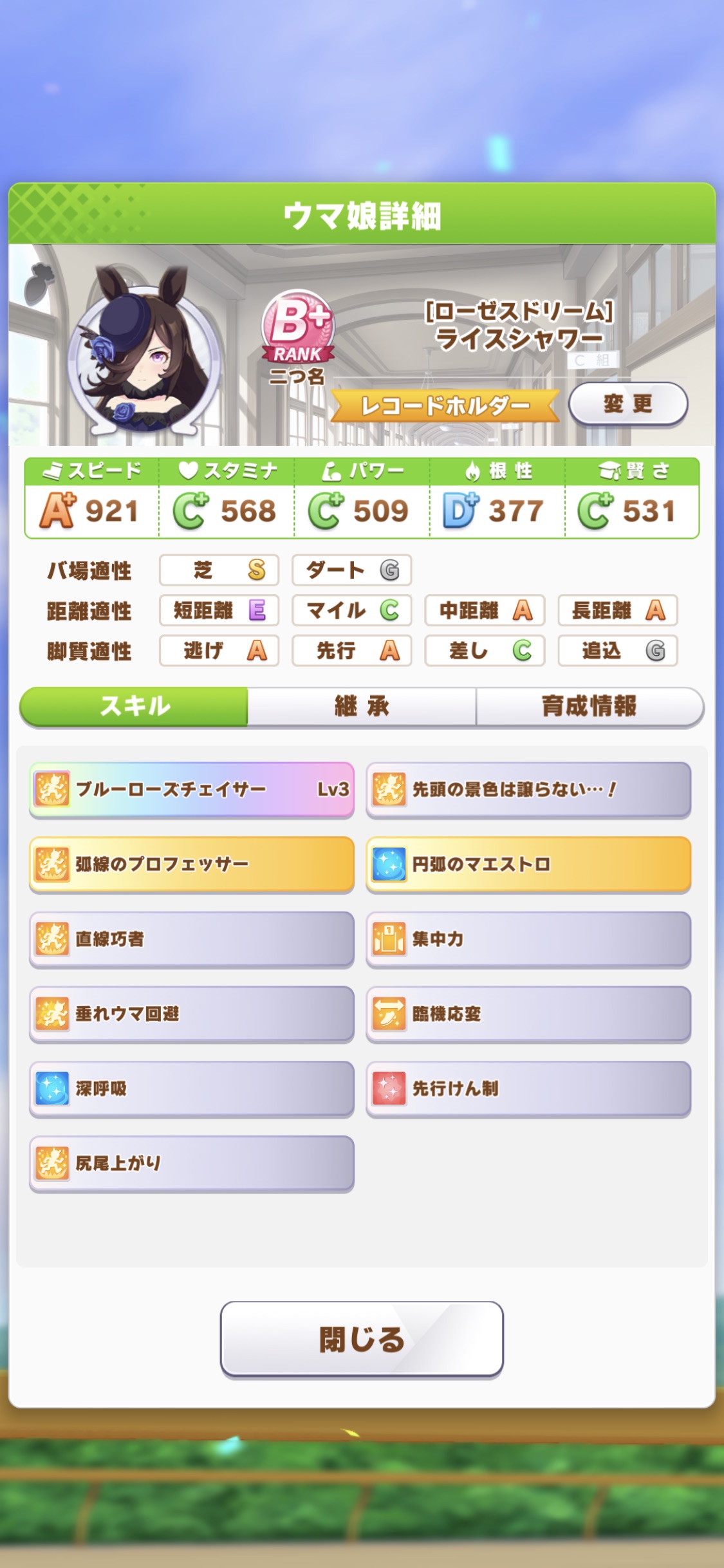The height and width of the screenshot is (1568, 724).
Task: Switch to the 継承 tab
Action: [362, 707]
